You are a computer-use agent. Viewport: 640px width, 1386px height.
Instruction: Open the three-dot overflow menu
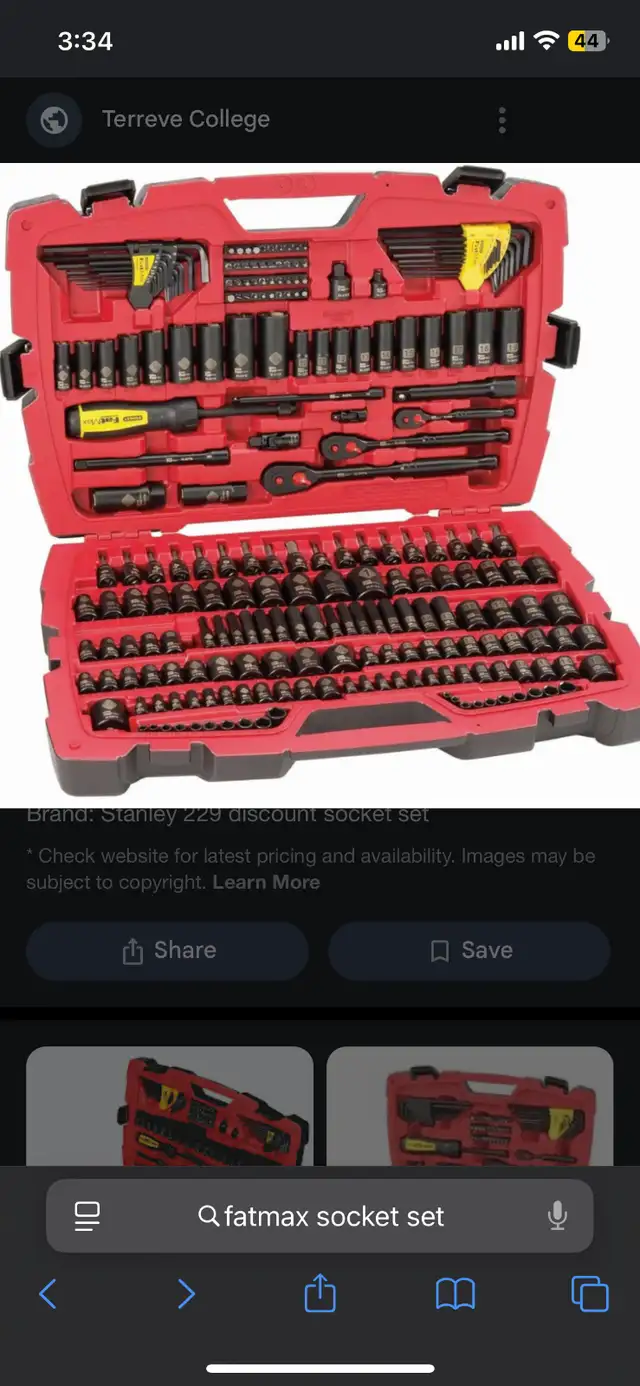click(502, 121)
